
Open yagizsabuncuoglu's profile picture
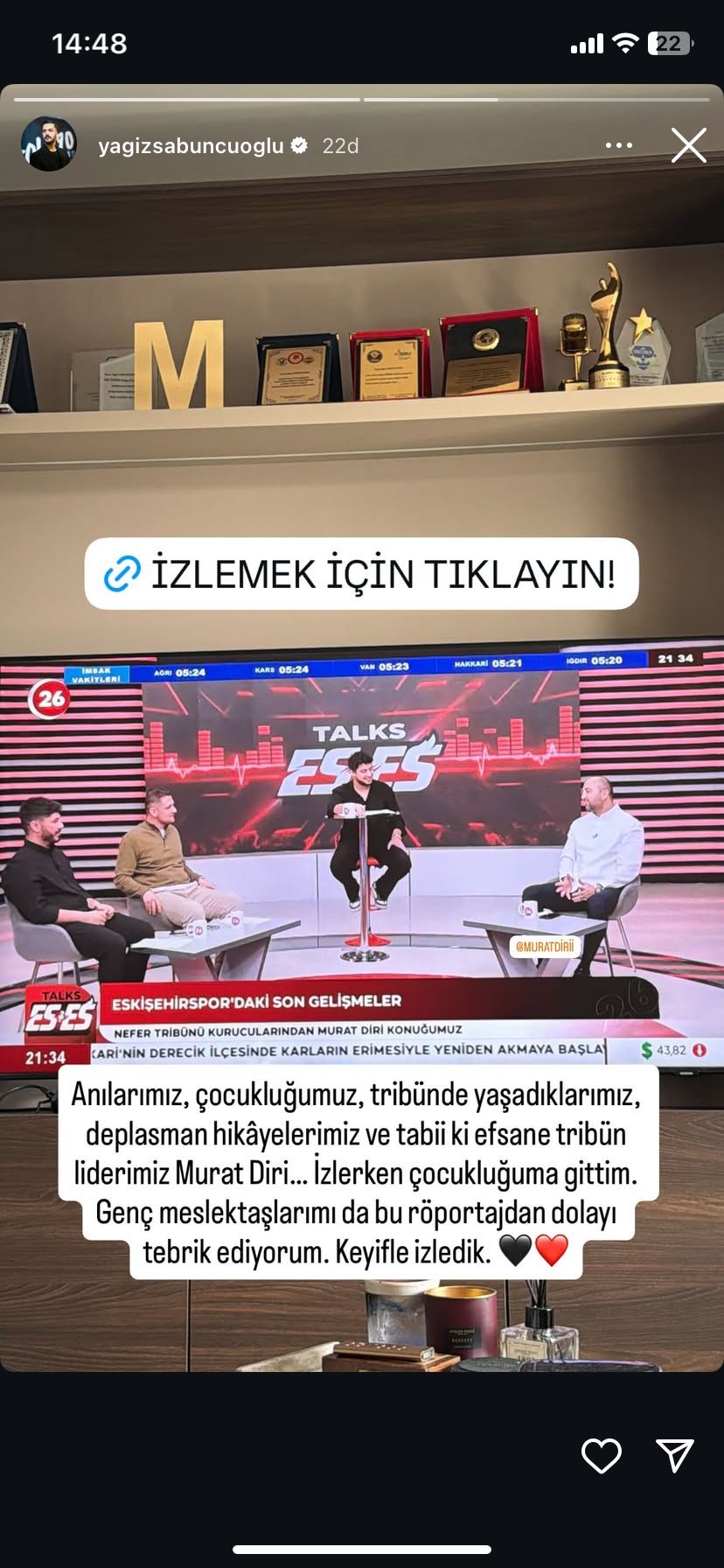point(49,144)
